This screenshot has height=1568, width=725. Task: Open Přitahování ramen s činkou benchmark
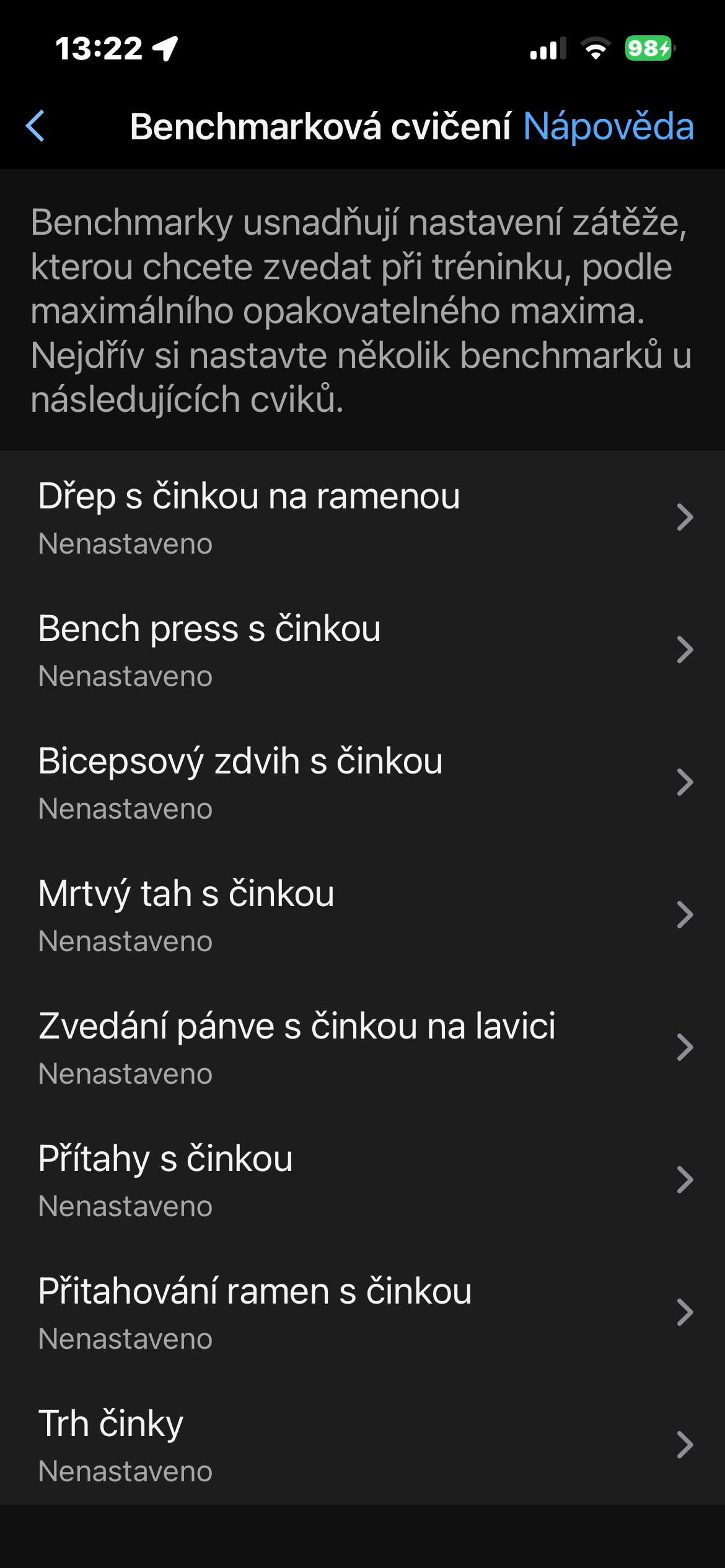click(362, 1313)
